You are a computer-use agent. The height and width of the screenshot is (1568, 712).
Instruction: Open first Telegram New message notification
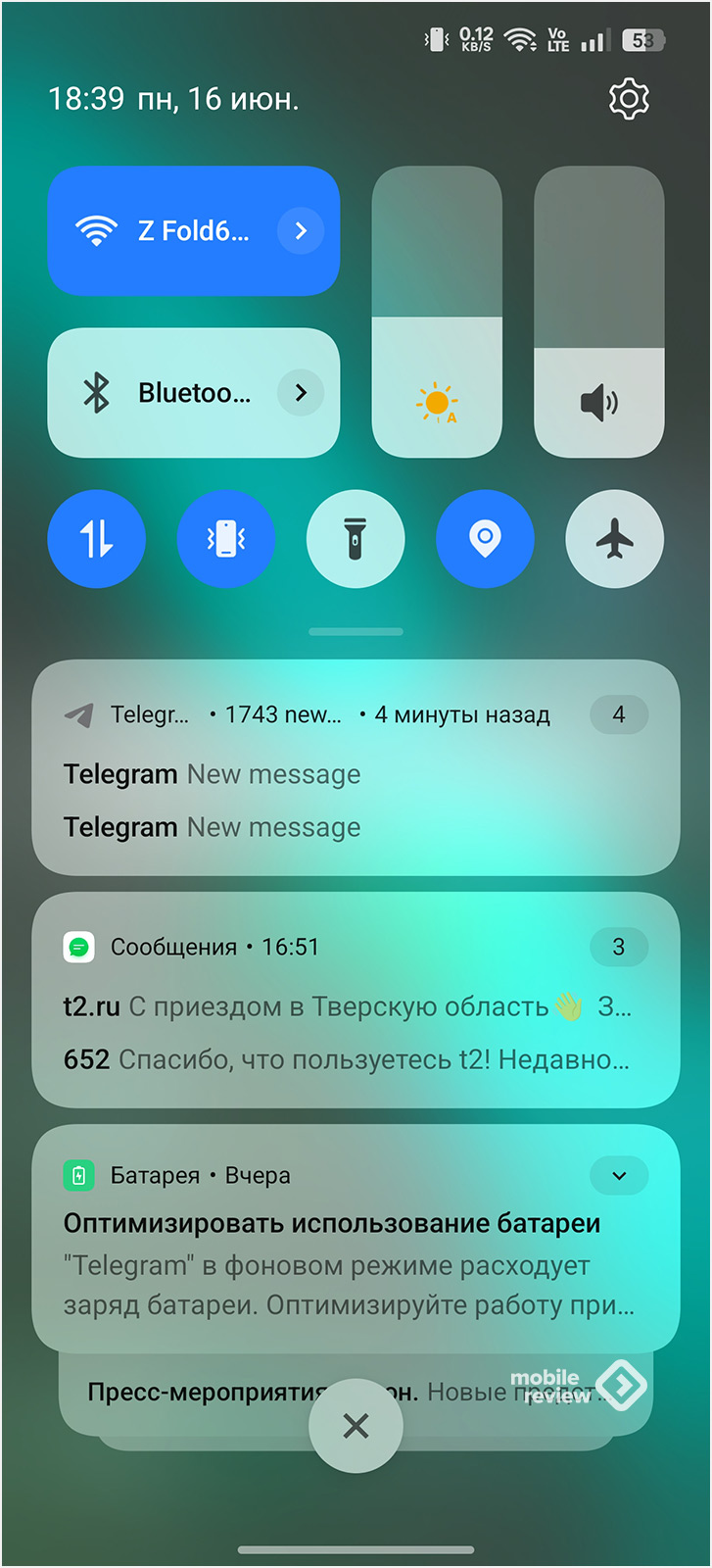[212, 774]
